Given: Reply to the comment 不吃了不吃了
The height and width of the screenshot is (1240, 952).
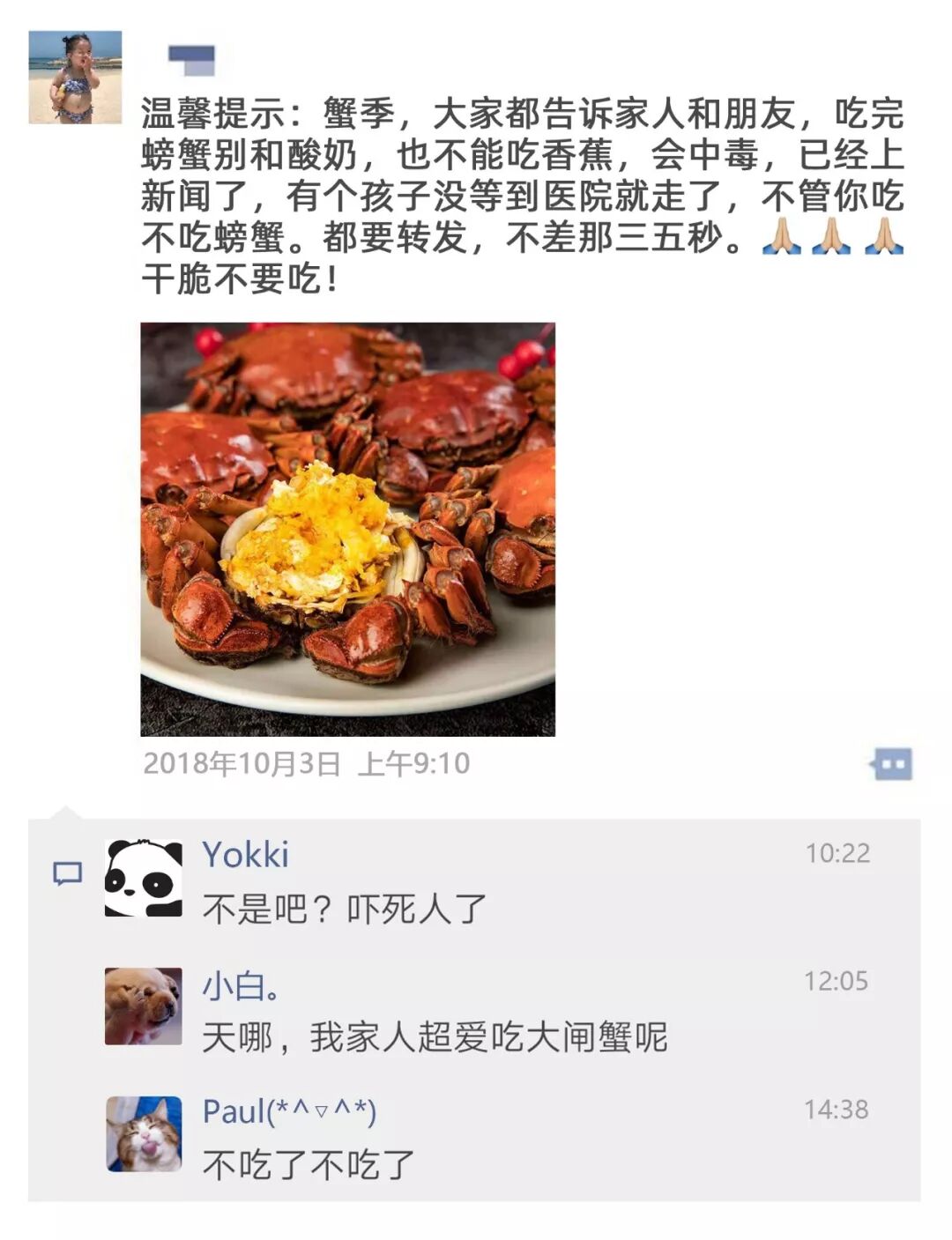Looking at the screenshot, I should 308,1165.
